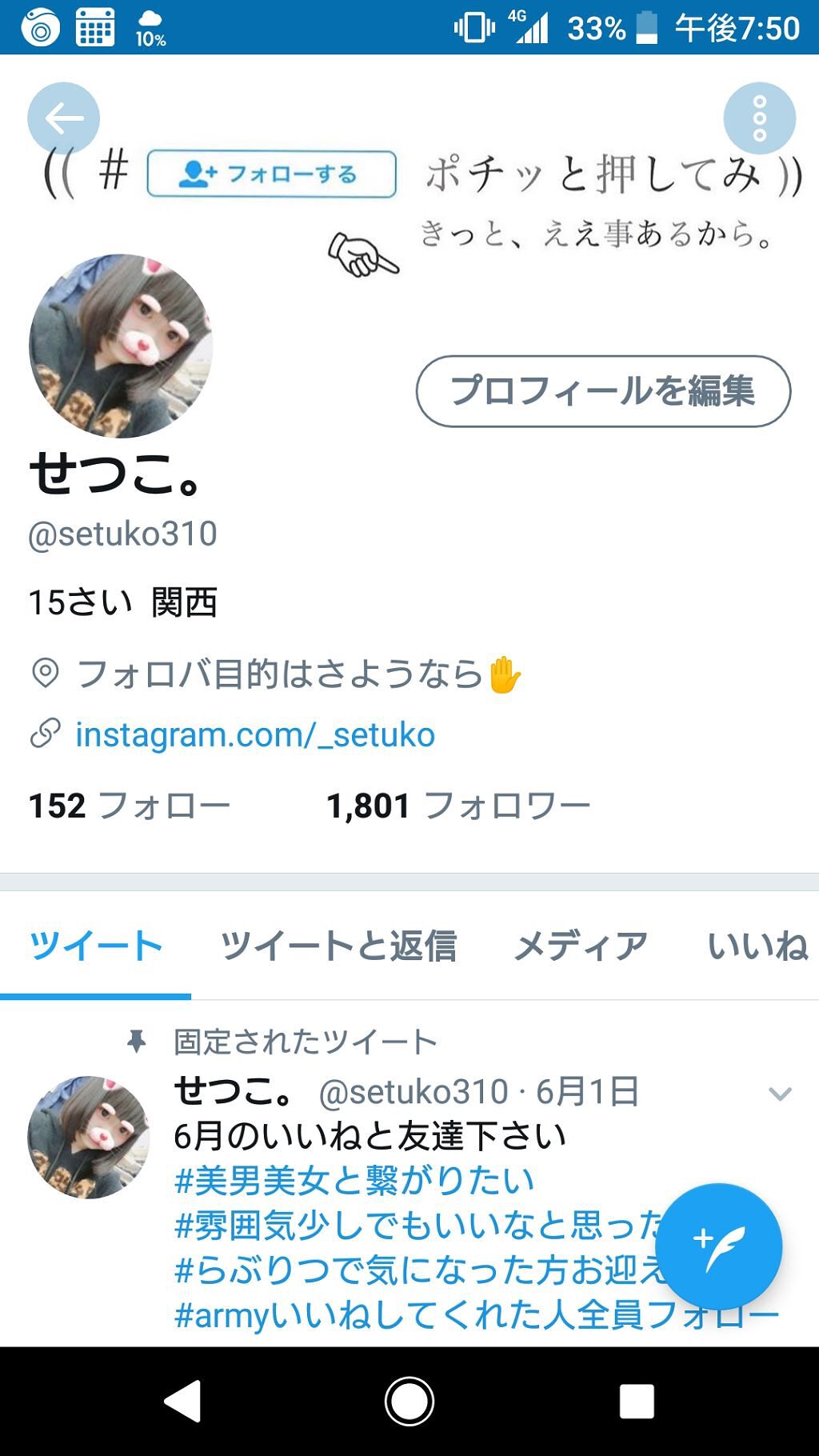Switch to ツイートと返信 tab
Viewport: 819px width, 1456px height.
click(x=338, y=946)
